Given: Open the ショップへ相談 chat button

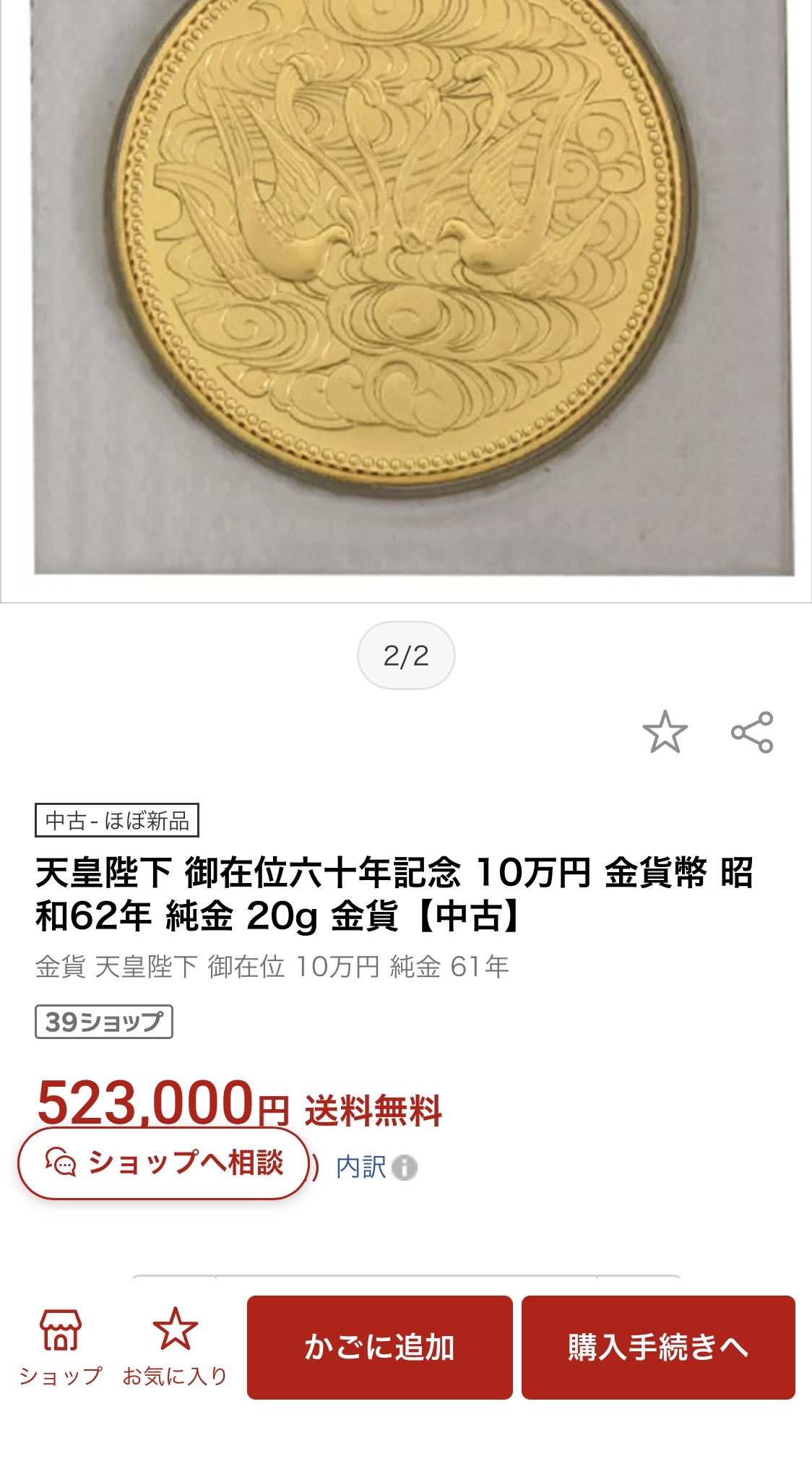Looking at the screenshot, I should 164,1163.
